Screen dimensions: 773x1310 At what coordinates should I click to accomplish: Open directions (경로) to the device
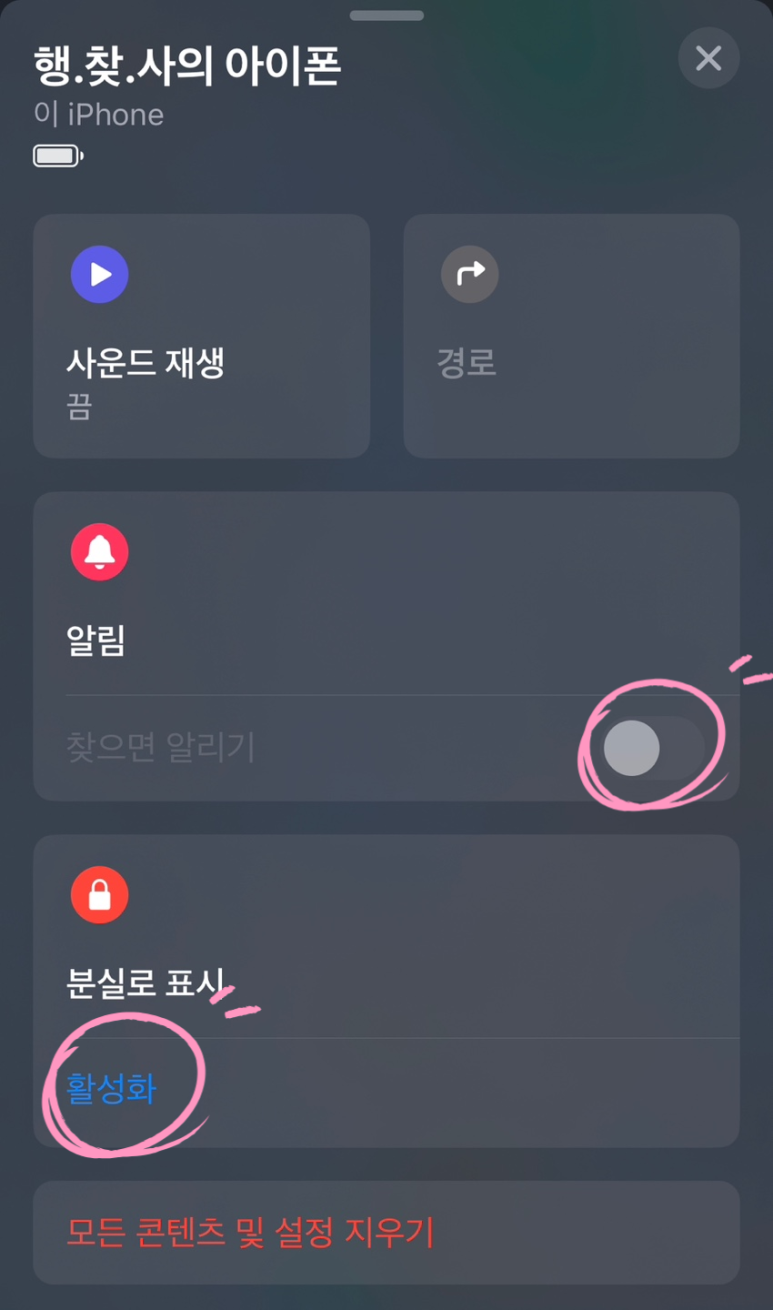pyautogui.click(x=571, y=336)
